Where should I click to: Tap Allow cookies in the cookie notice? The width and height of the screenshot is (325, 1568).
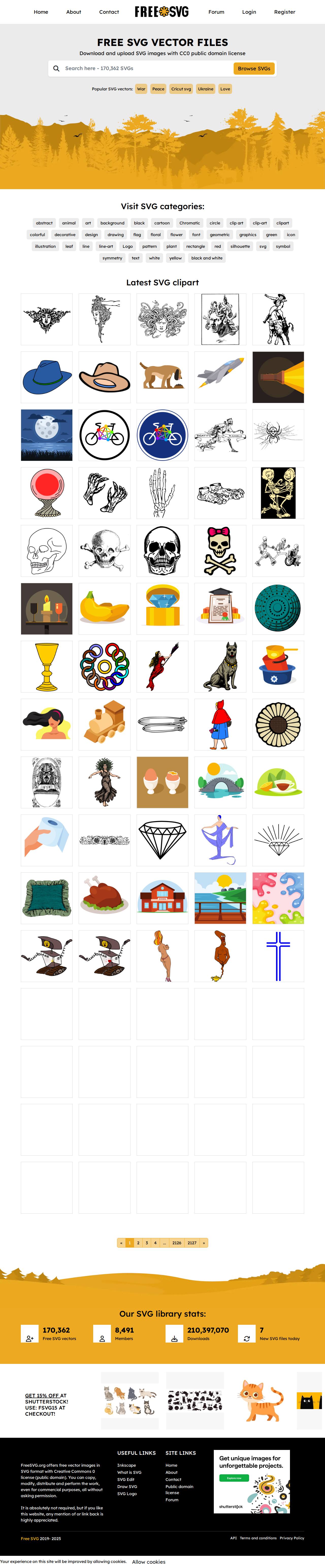[x=149, y=1561]
